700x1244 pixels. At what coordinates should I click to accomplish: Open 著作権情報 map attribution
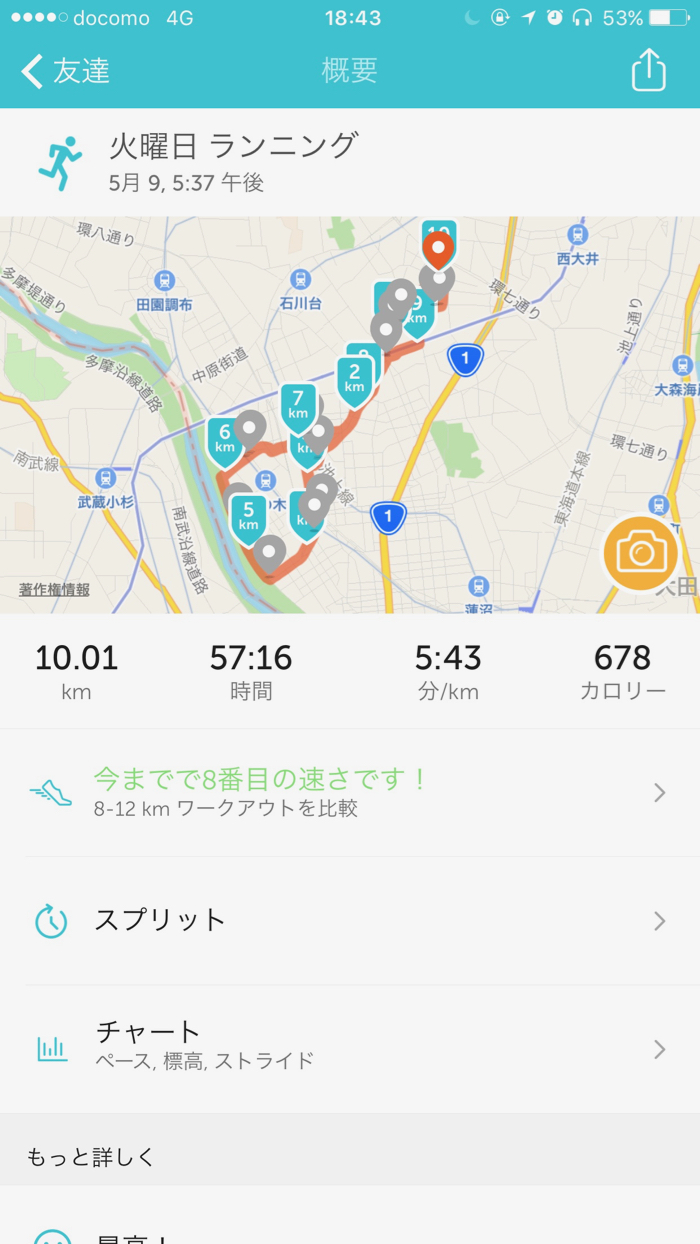pyautogui.click(x=54, y=590)
